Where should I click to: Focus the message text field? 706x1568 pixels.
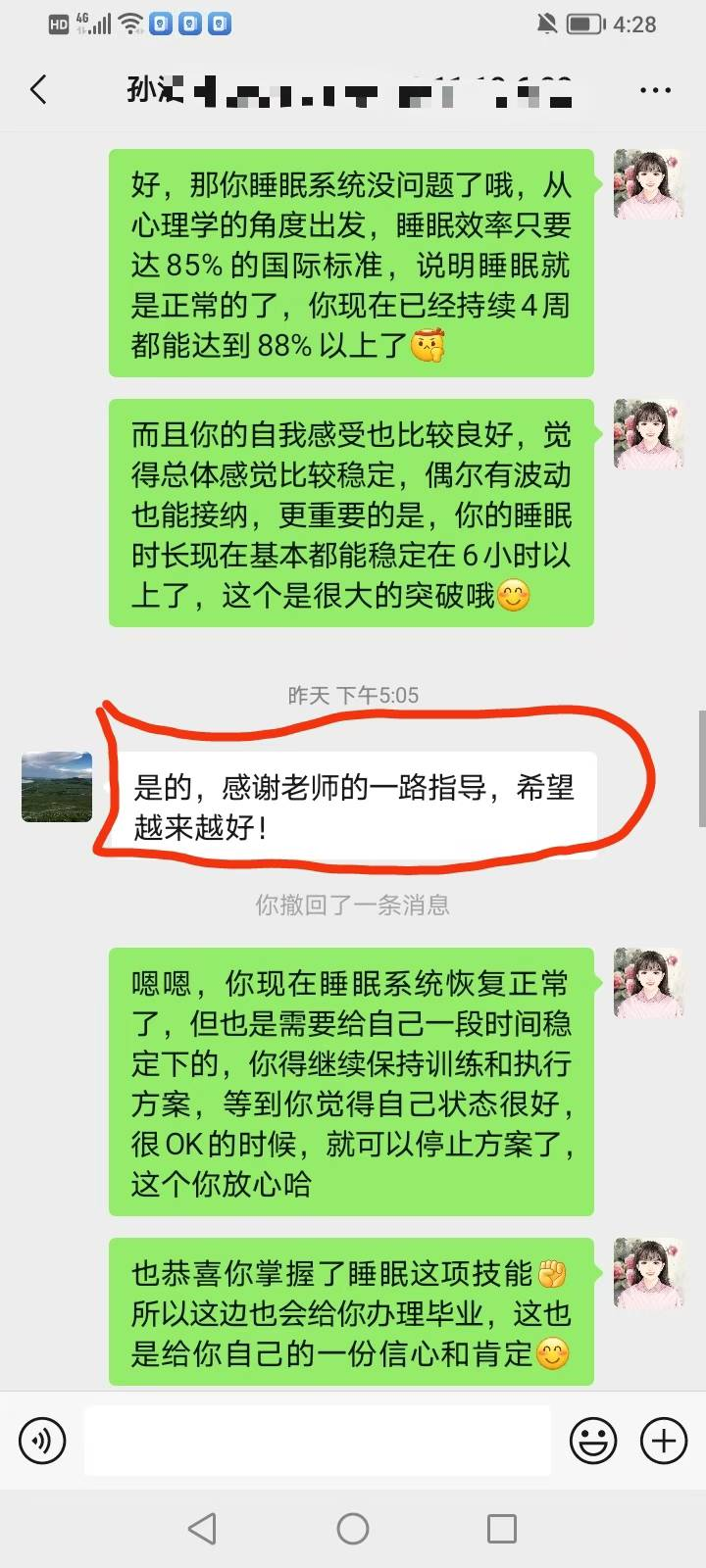tap(317, 1442)
